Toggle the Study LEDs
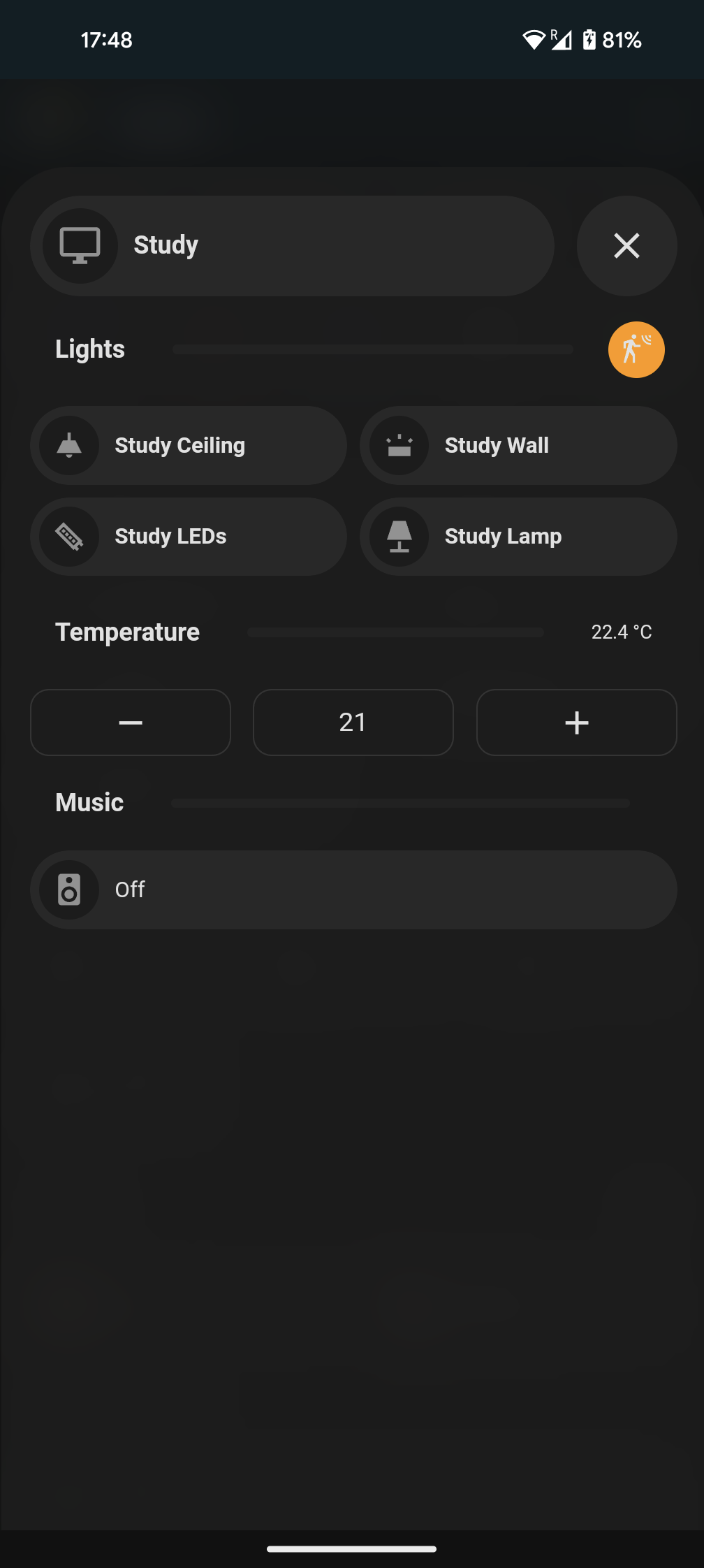704x1568 pixels. [189, 537]
